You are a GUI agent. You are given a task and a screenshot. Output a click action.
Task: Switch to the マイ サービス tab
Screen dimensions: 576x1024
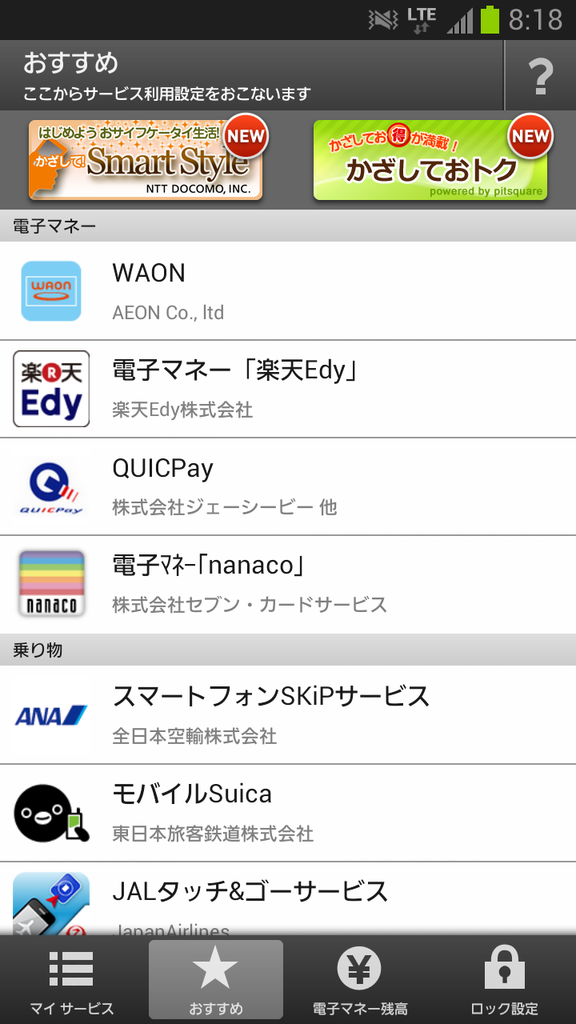coord(72,980)
